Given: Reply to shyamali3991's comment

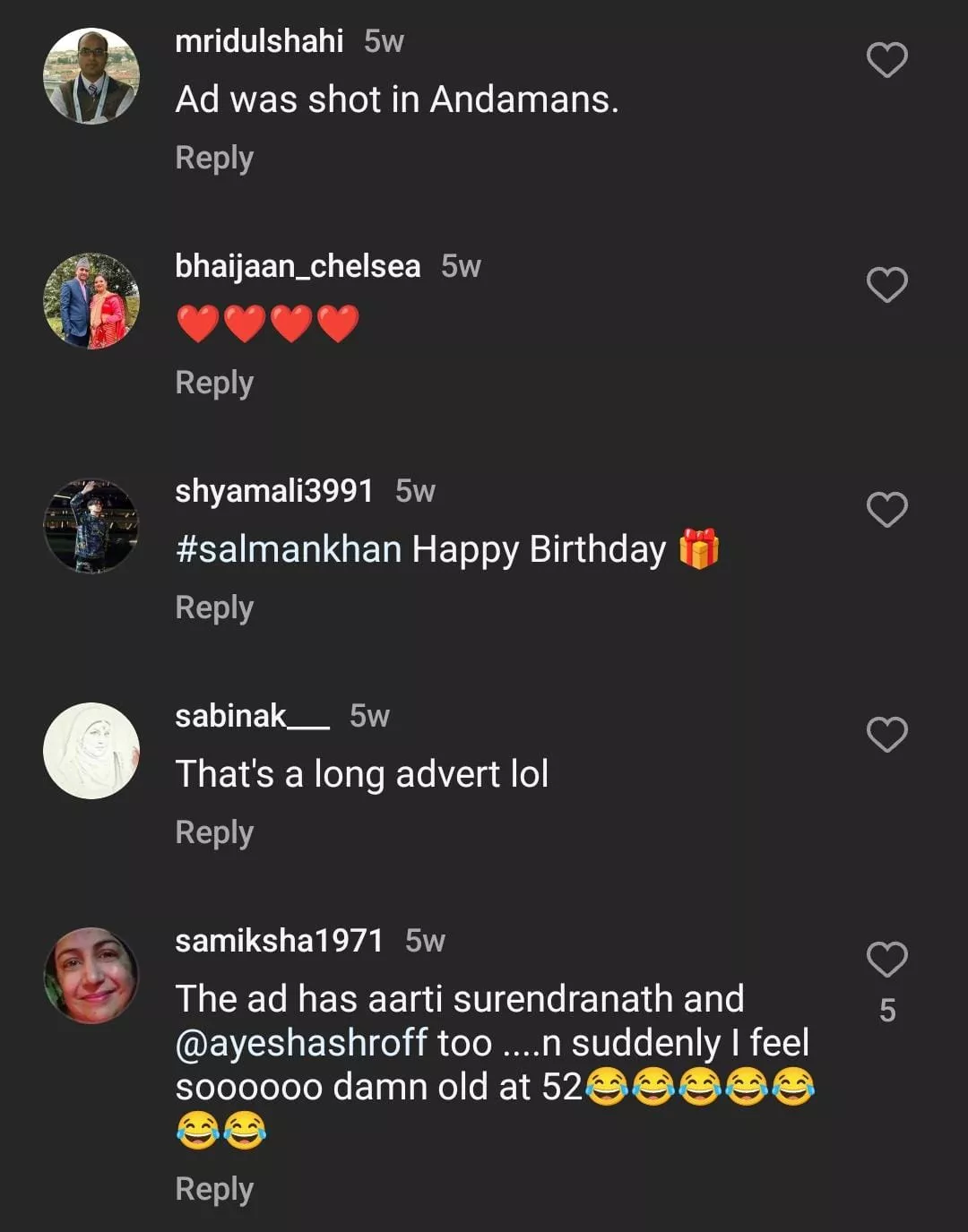Looking at the screenshot, I should (x=214, y=607).
